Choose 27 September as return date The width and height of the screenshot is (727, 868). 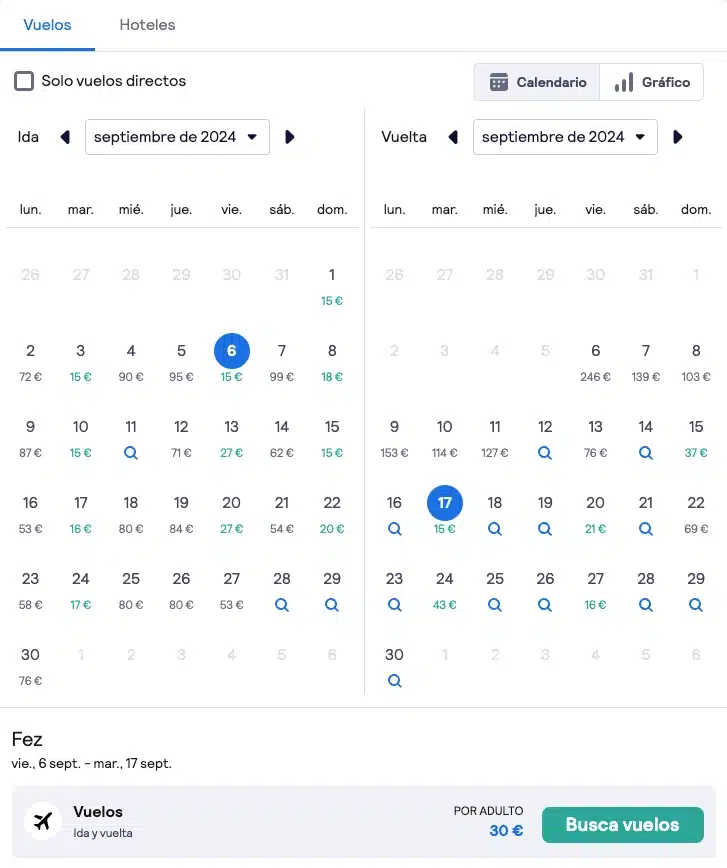coord(595,587)
